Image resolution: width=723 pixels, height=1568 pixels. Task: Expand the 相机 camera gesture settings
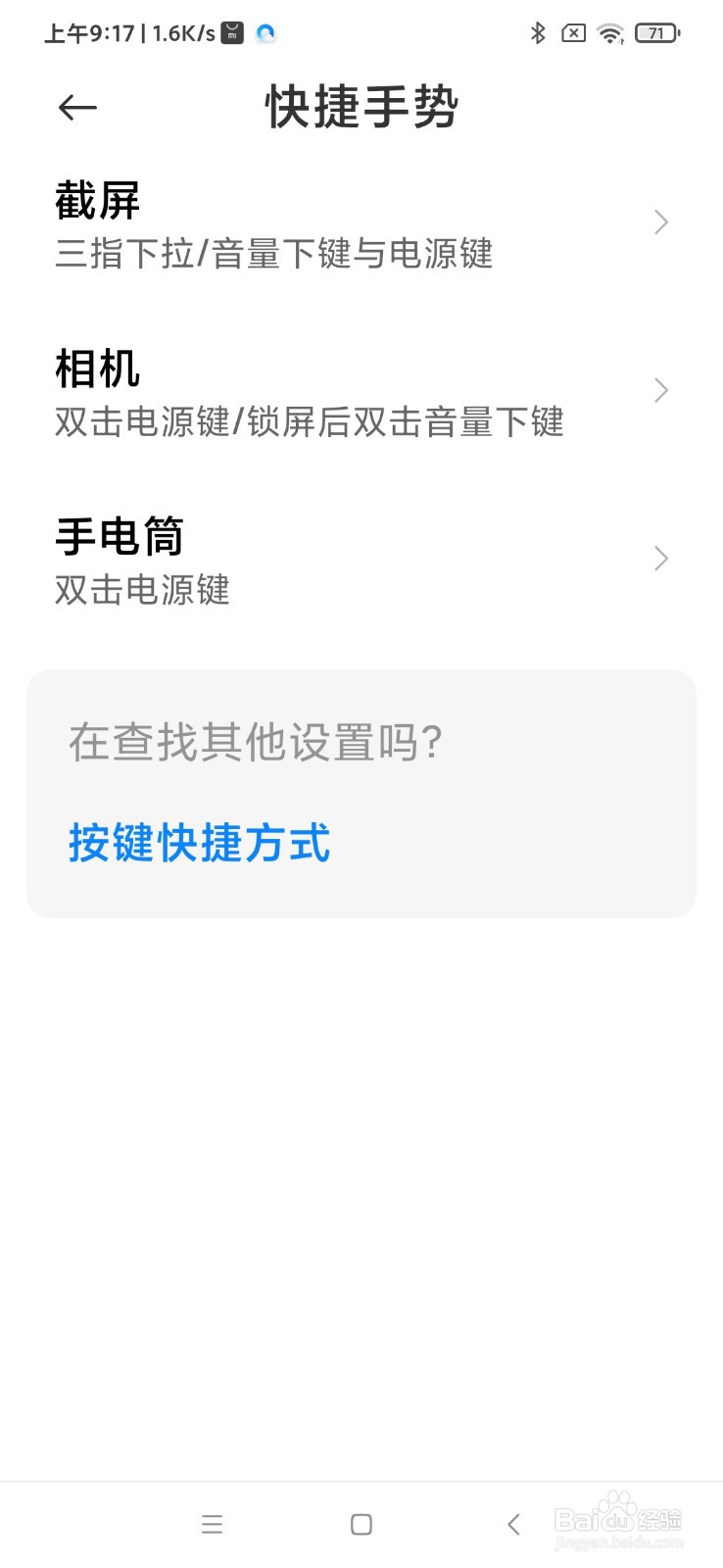pyautogui.click(x=659, y=390)
